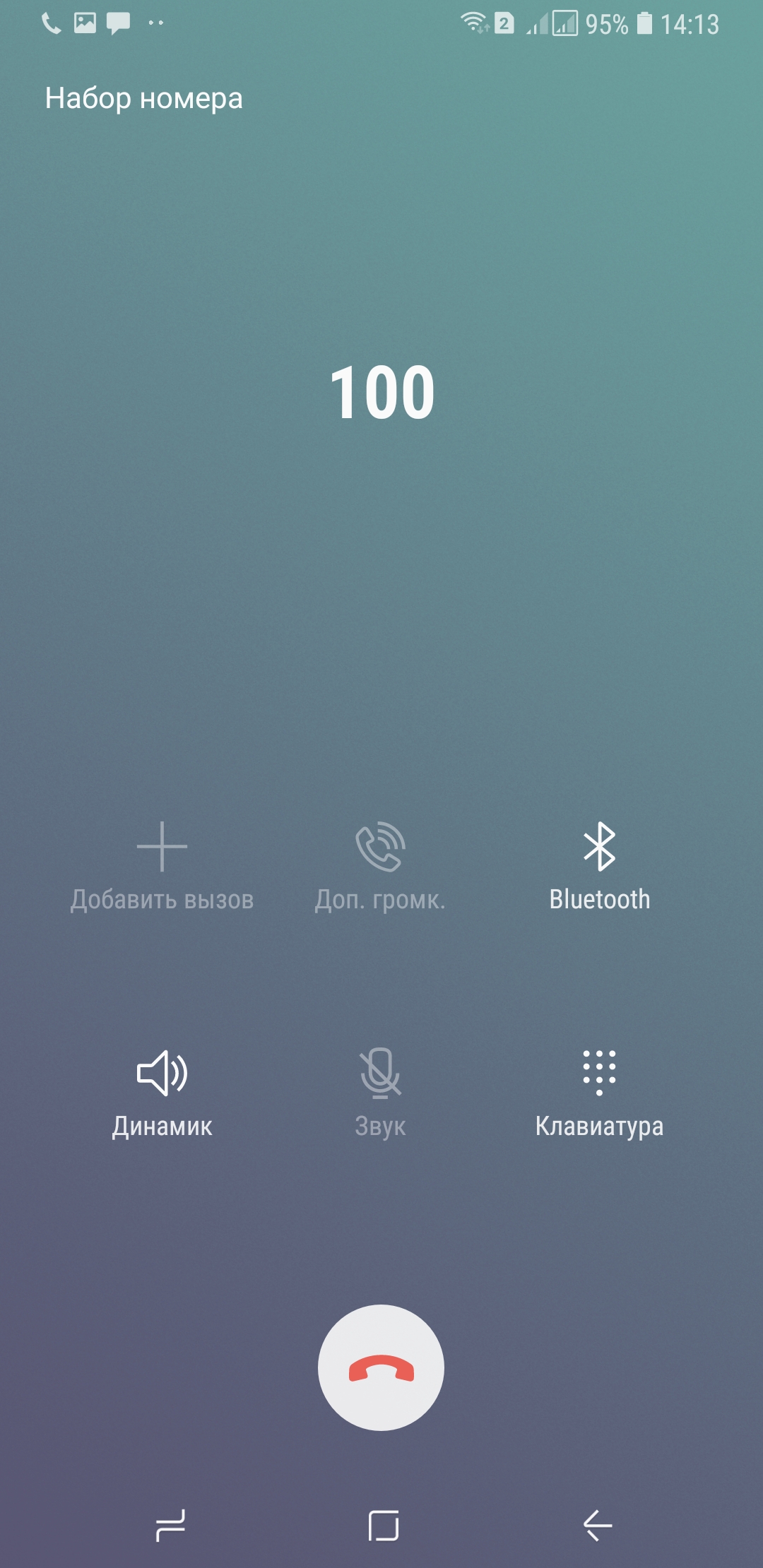Enable Доп. громк. extra volume
The height and width of the screenshot is (1568, 763).
(380, 865)
